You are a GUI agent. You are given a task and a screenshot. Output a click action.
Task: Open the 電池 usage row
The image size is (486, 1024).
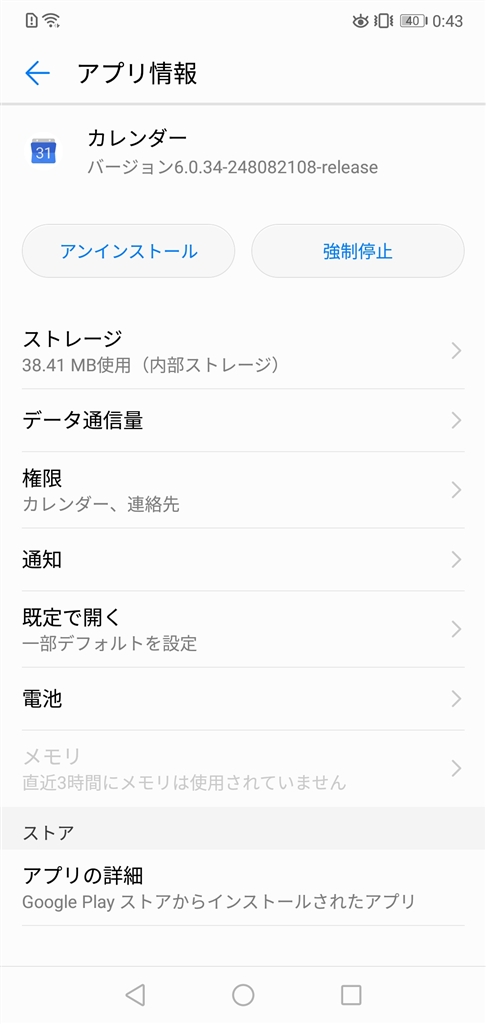tap(243, 699)
